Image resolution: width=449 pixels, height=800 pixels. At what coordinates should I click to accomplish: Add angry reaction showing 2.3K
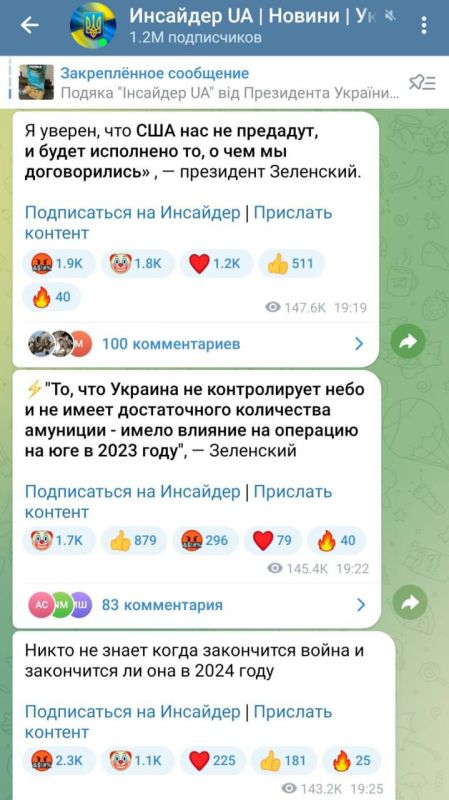58,761
